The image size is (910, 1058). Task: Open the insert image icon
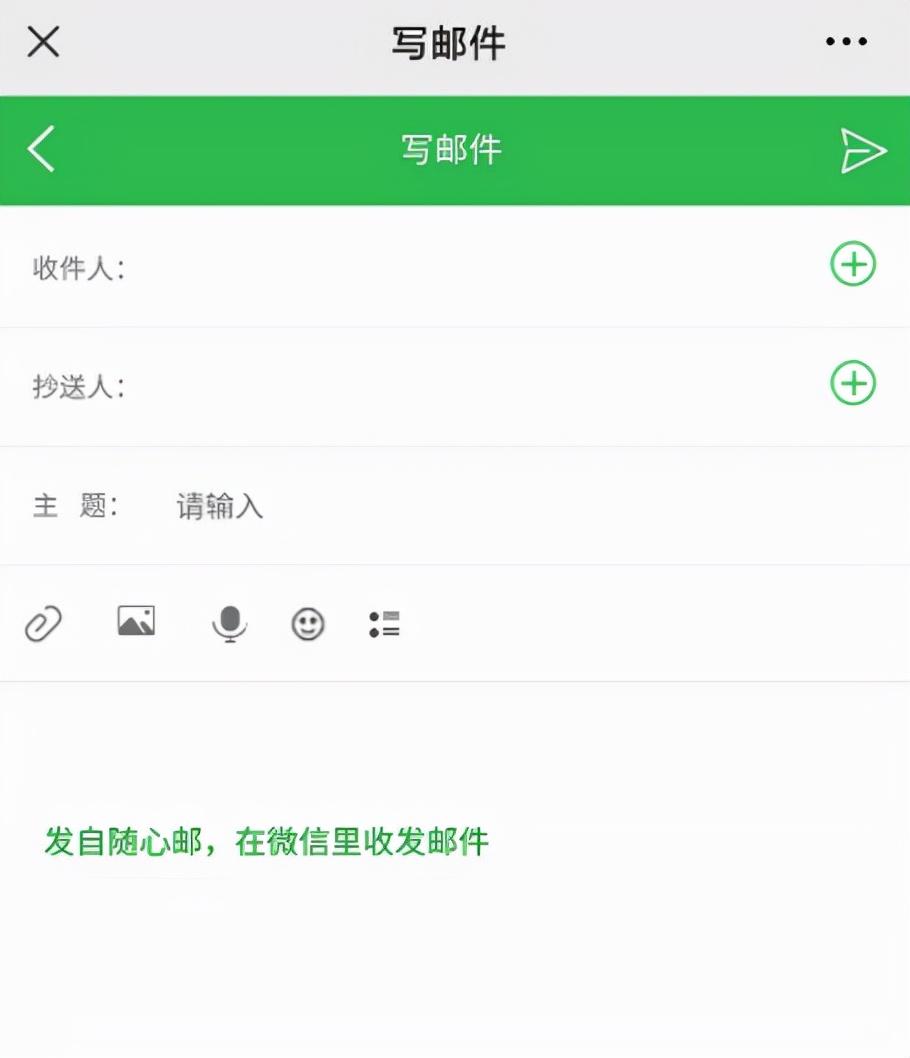135,622
